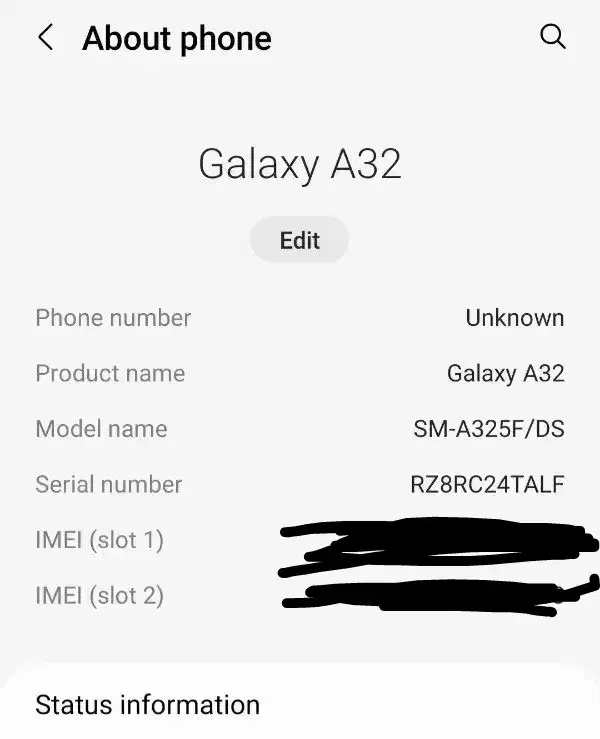Tap Edit to rename the device
This screenshot has width=600, height=739.
click(300, 240)
